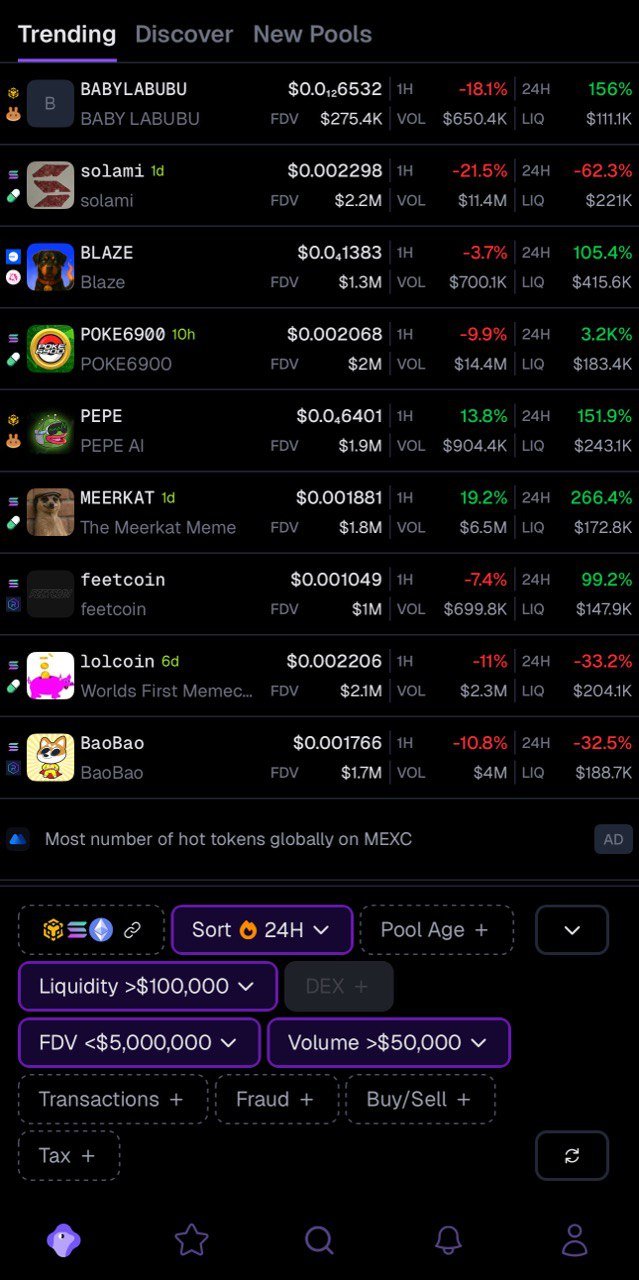Reset filters with the refresh icon
Screen dimensions: 639x1280
pyautogui.click(x=572, y=1155)
